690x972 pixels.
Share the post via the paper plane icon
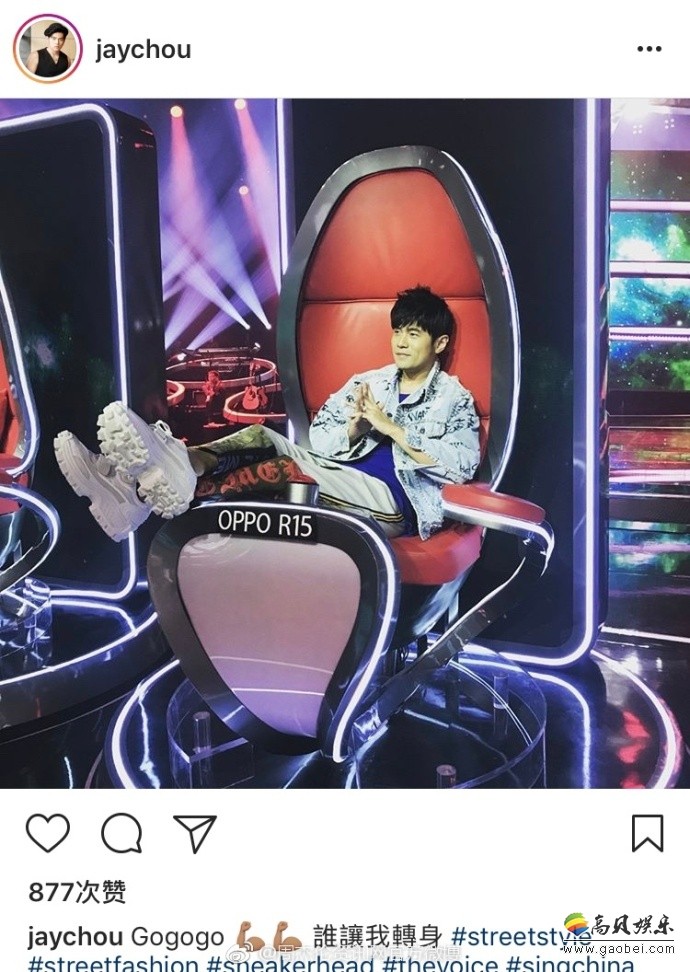(x=195, y=833)
